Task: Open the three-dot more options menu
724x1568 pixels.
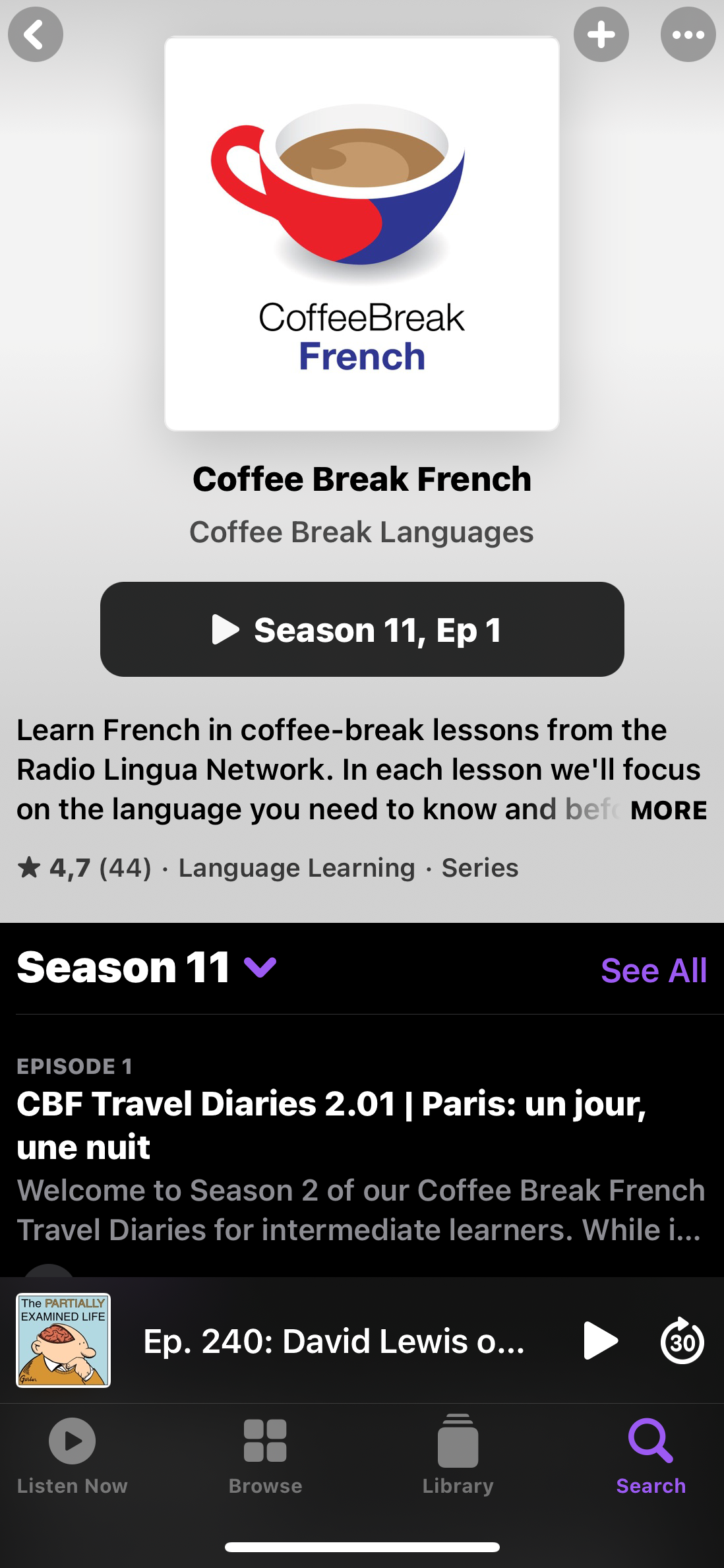Action: (x=688, y=34)
